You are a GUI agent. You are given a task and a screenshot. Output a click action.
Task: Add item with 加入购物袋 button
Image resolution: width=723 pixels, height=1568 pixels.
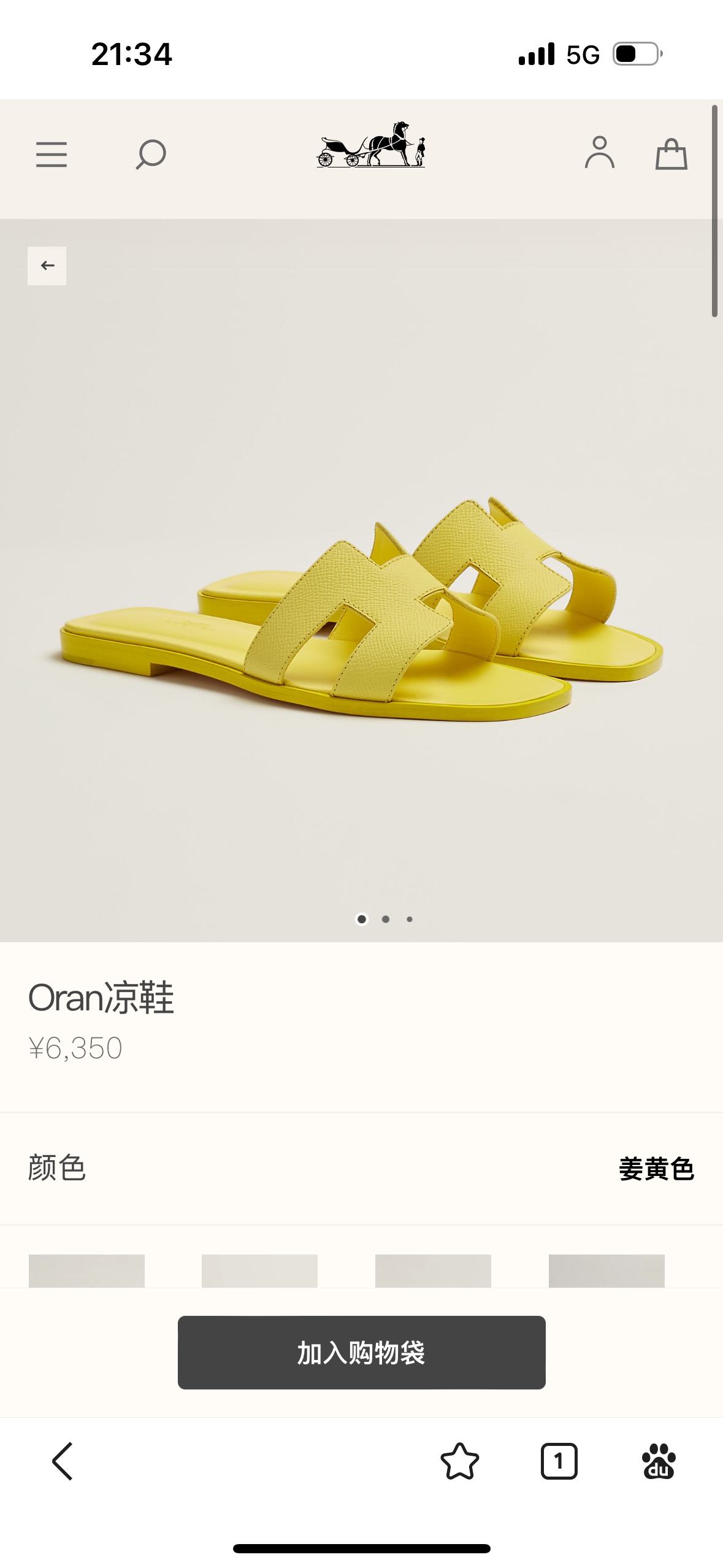coord(362,1352)
